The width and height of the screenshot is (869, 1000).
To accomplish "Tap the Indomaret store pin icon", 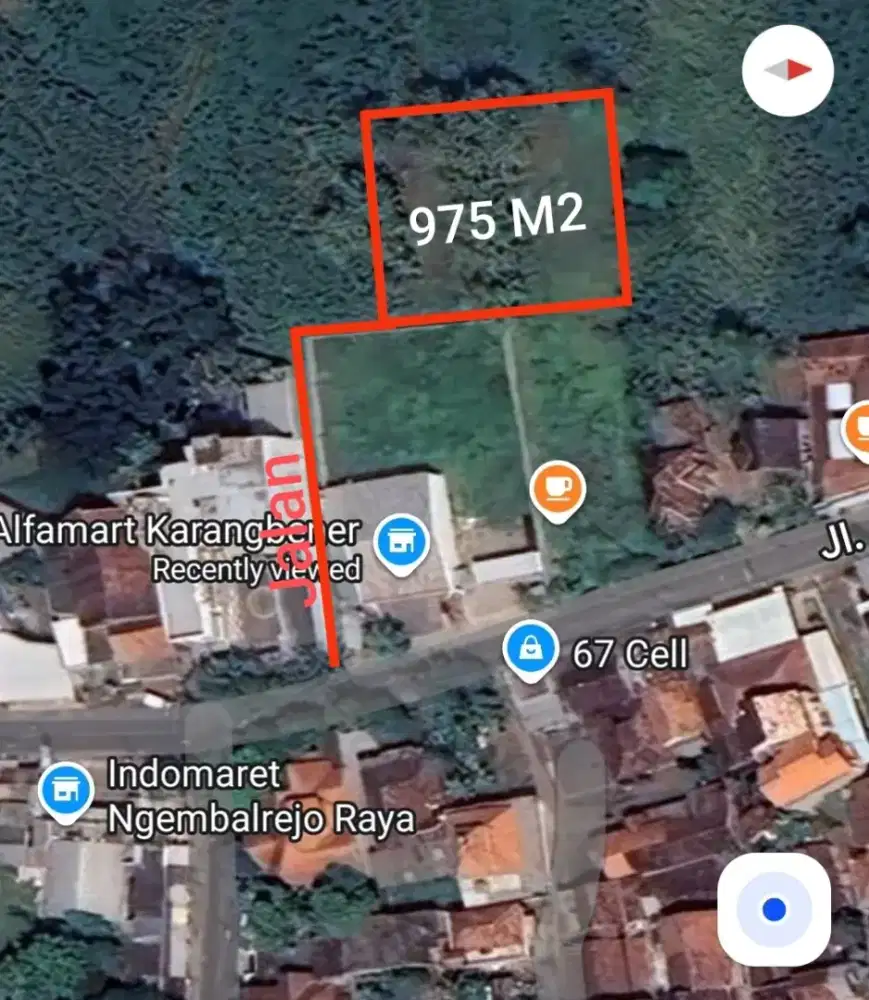I will coord(66,790).
